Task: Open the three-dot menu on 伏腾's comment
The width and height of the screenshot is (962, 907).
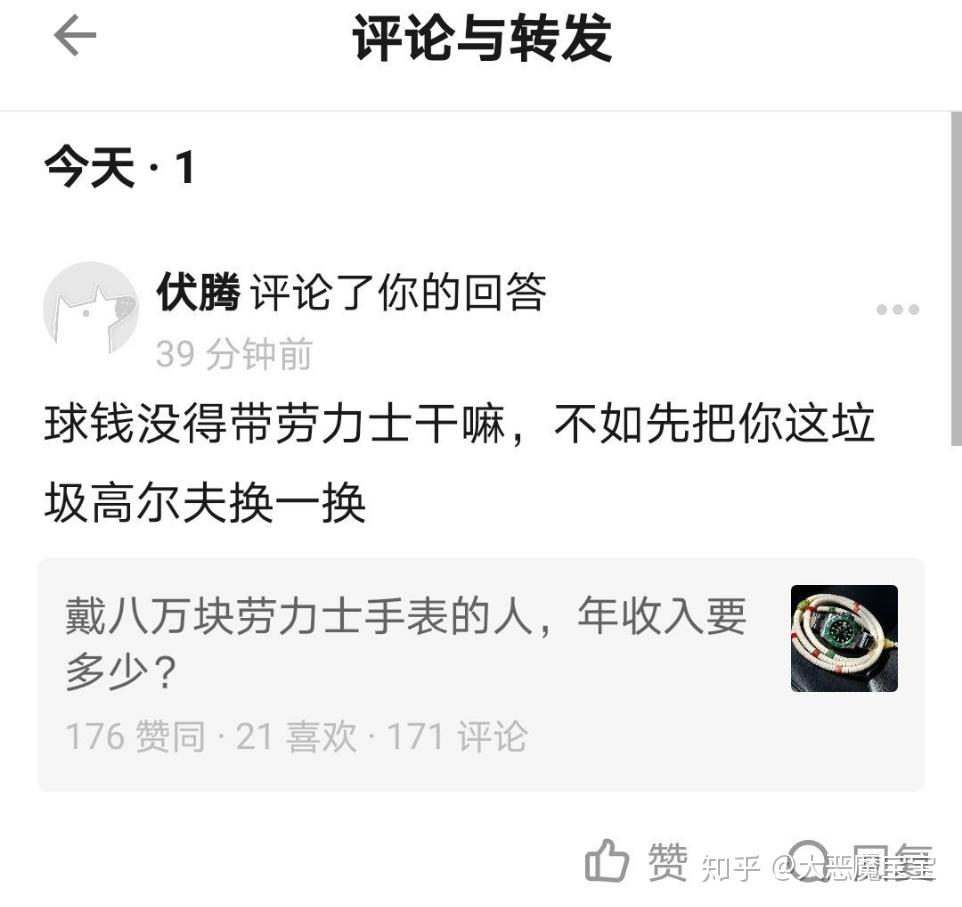Action: coord(897,309)
